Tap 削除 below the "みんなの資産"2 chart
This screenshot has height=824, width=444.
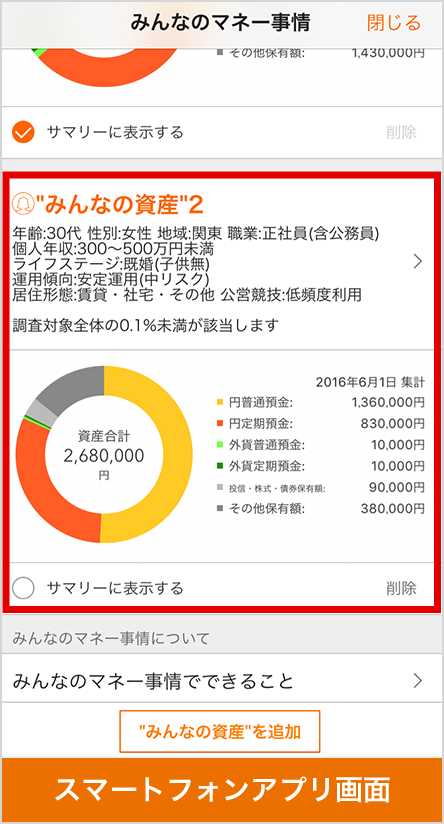tap(401, 588)
